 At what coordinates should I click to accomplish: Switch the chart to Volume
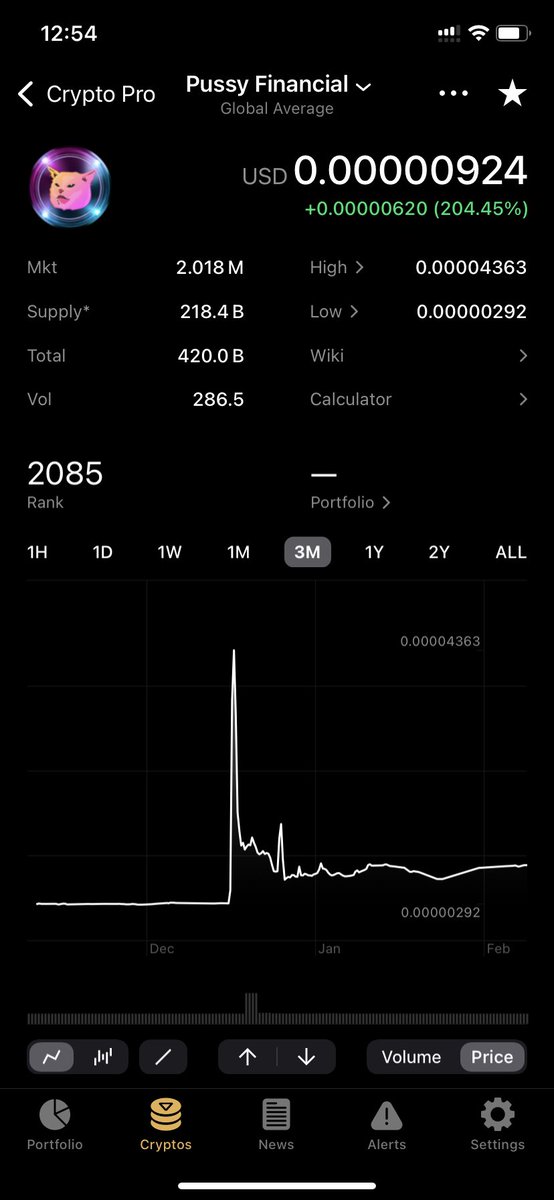pyautogui.click(x=411, y=1057)
